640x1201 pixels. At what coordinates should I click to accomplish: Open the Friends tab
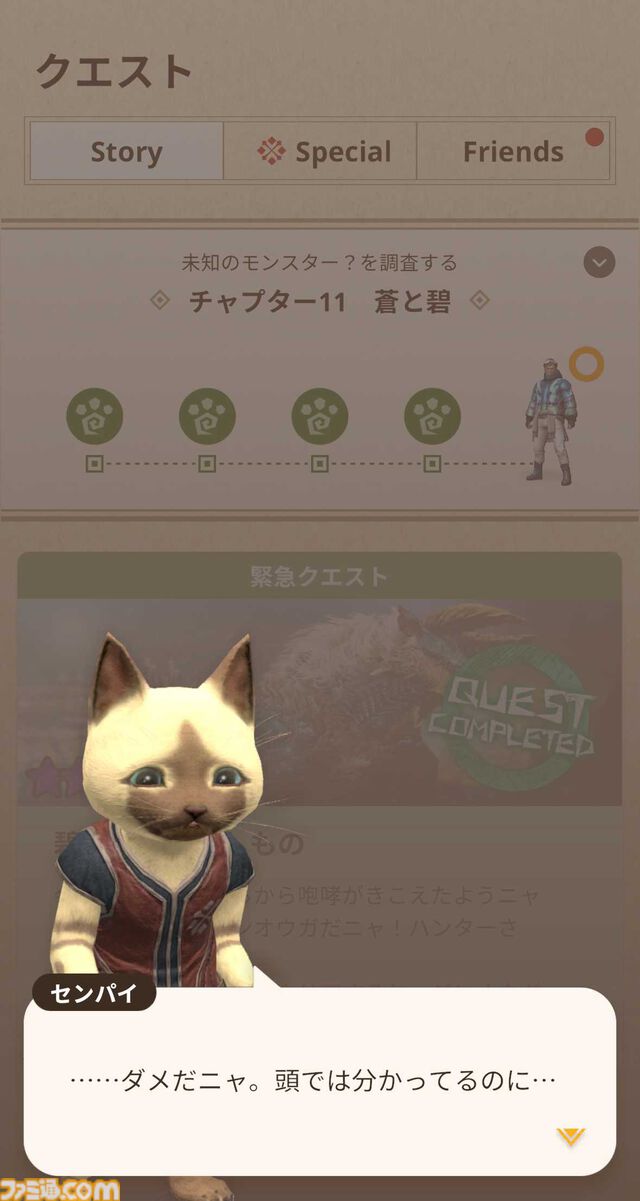[513, 152]
